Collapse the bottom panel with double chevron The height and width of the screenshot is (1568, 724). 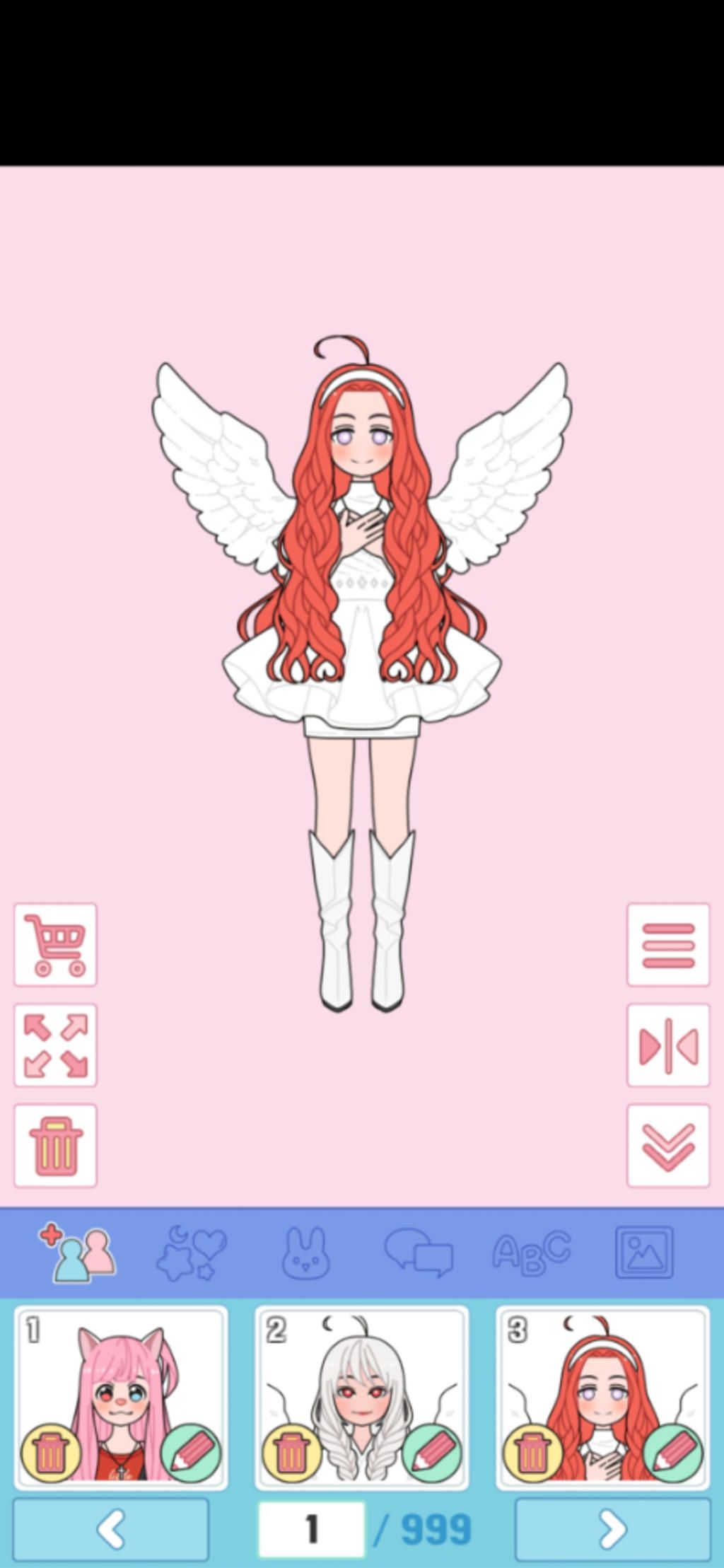[x=667, y=1145]
